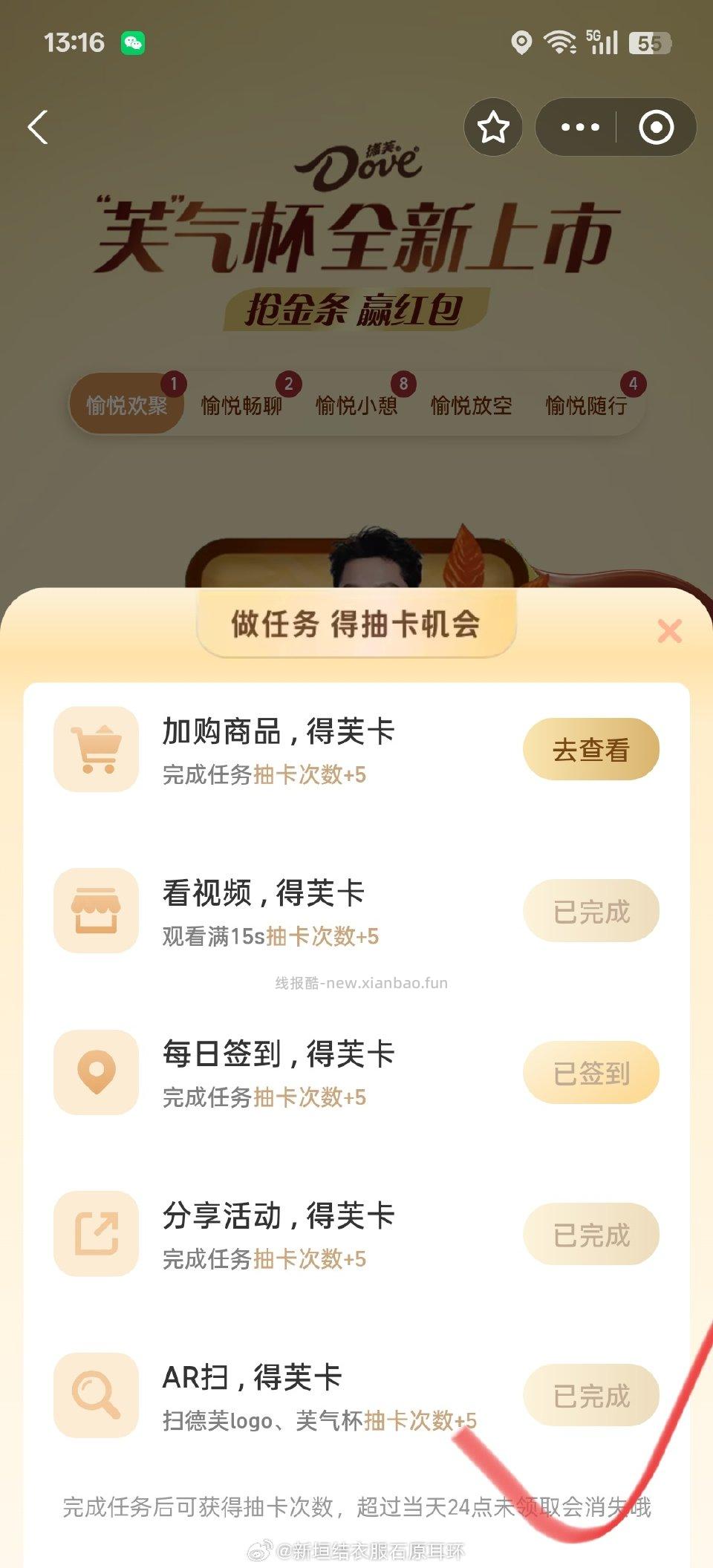This screenshot has width=713, height=1568.
Task: Select the shopping cart icon for 加购商品 task
Action: (97, 749)
